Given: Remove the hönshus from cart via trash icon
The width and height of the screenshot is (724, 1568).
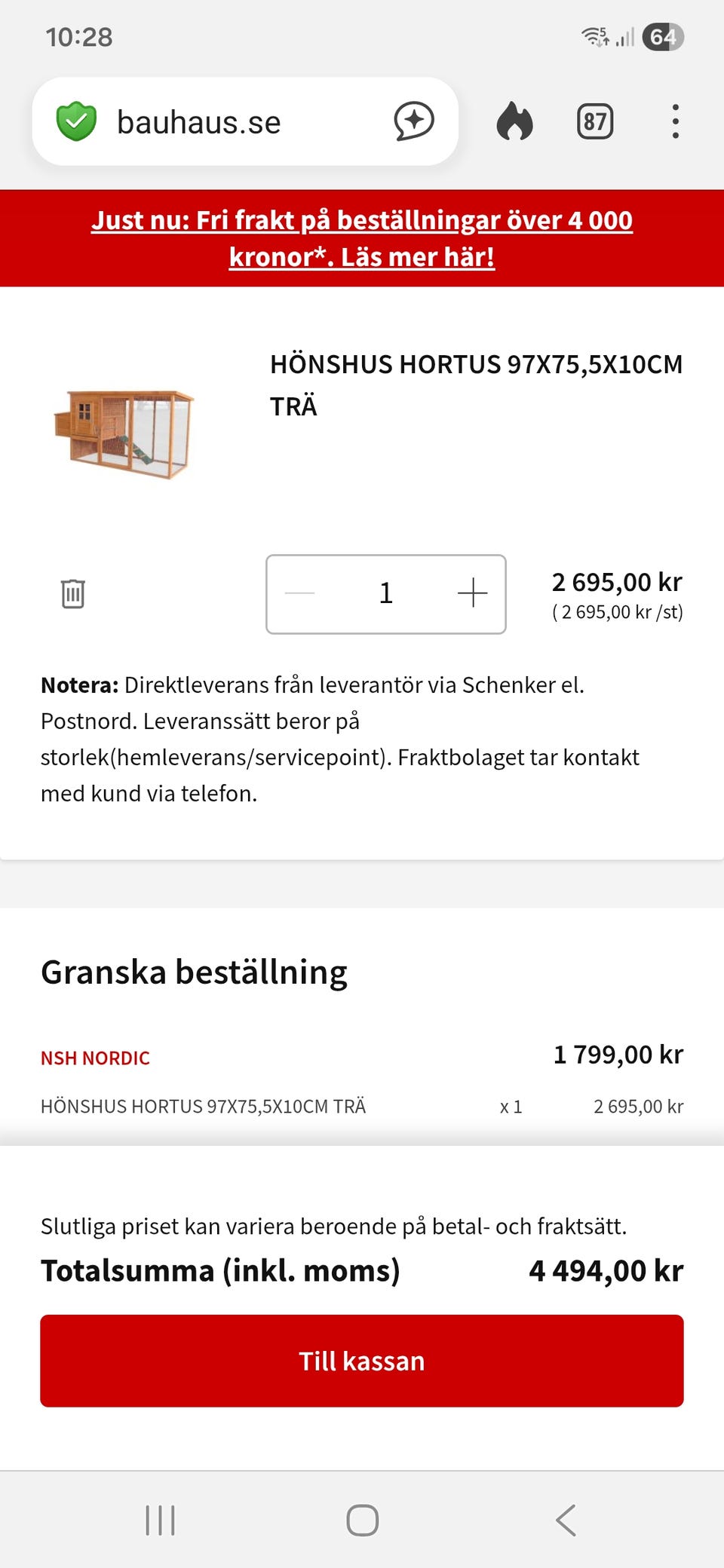Looking at the screenshot, I should [x=72, y=593].
